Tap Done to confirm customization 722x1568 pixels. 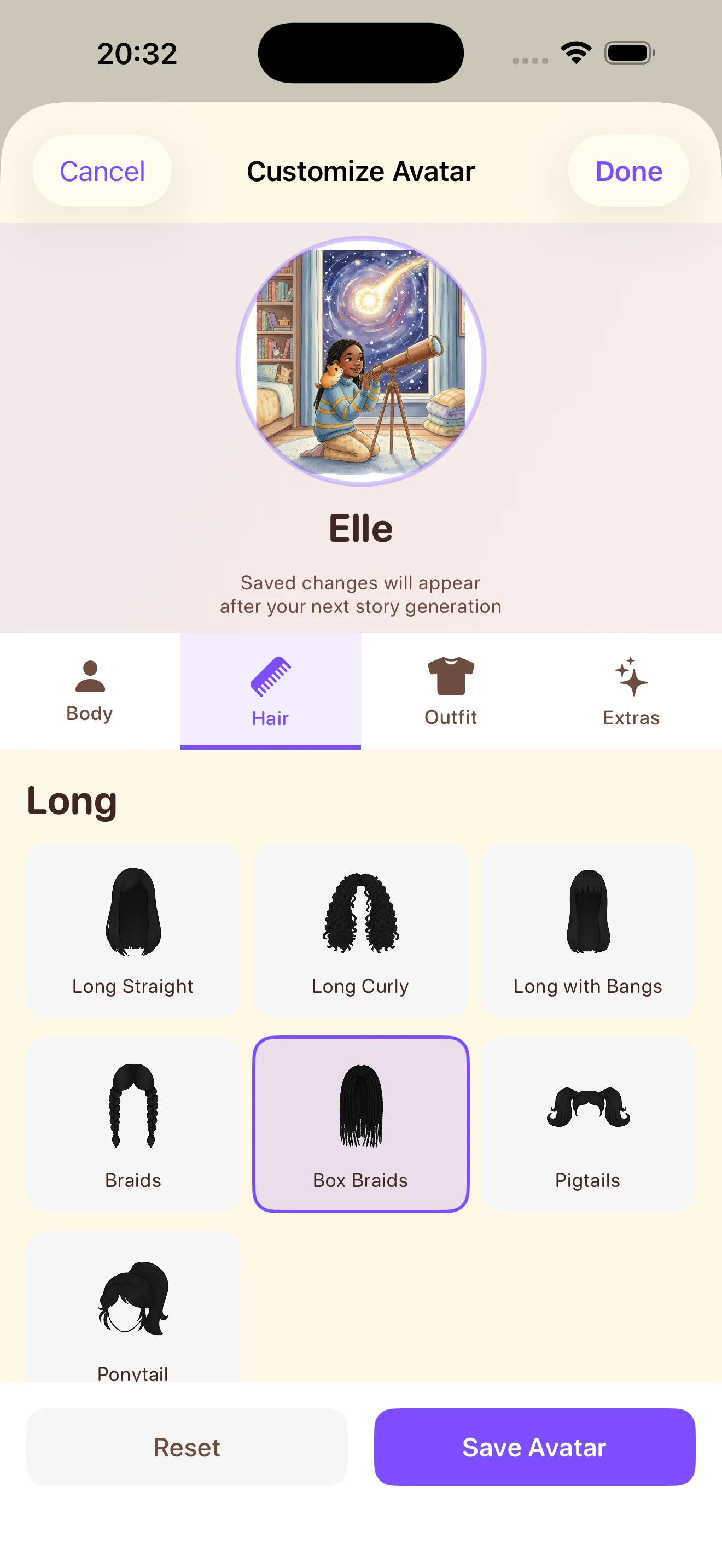627,171
